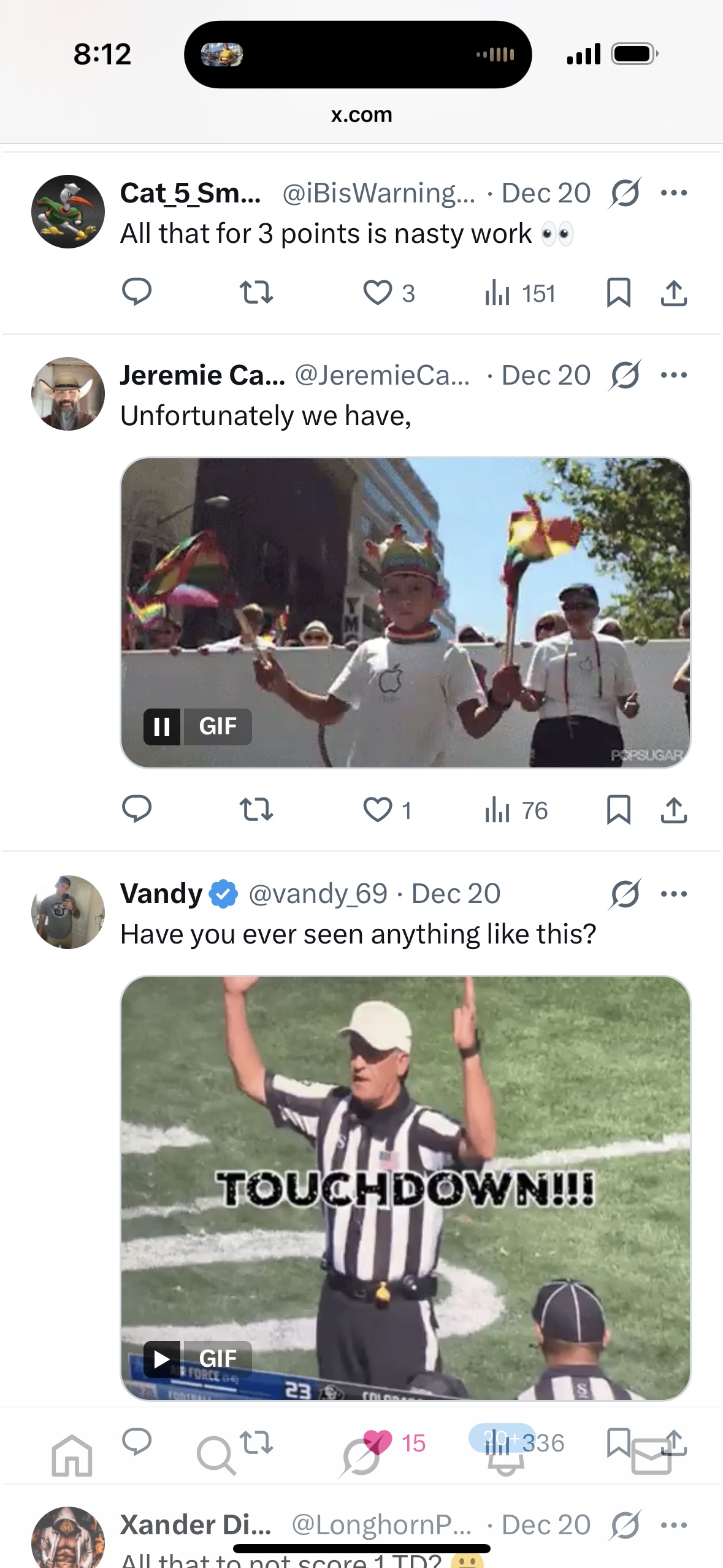Like Cat_5_Sm's reply about 3 points
The image size is (723, 1568).
click(x=378, y=293)
